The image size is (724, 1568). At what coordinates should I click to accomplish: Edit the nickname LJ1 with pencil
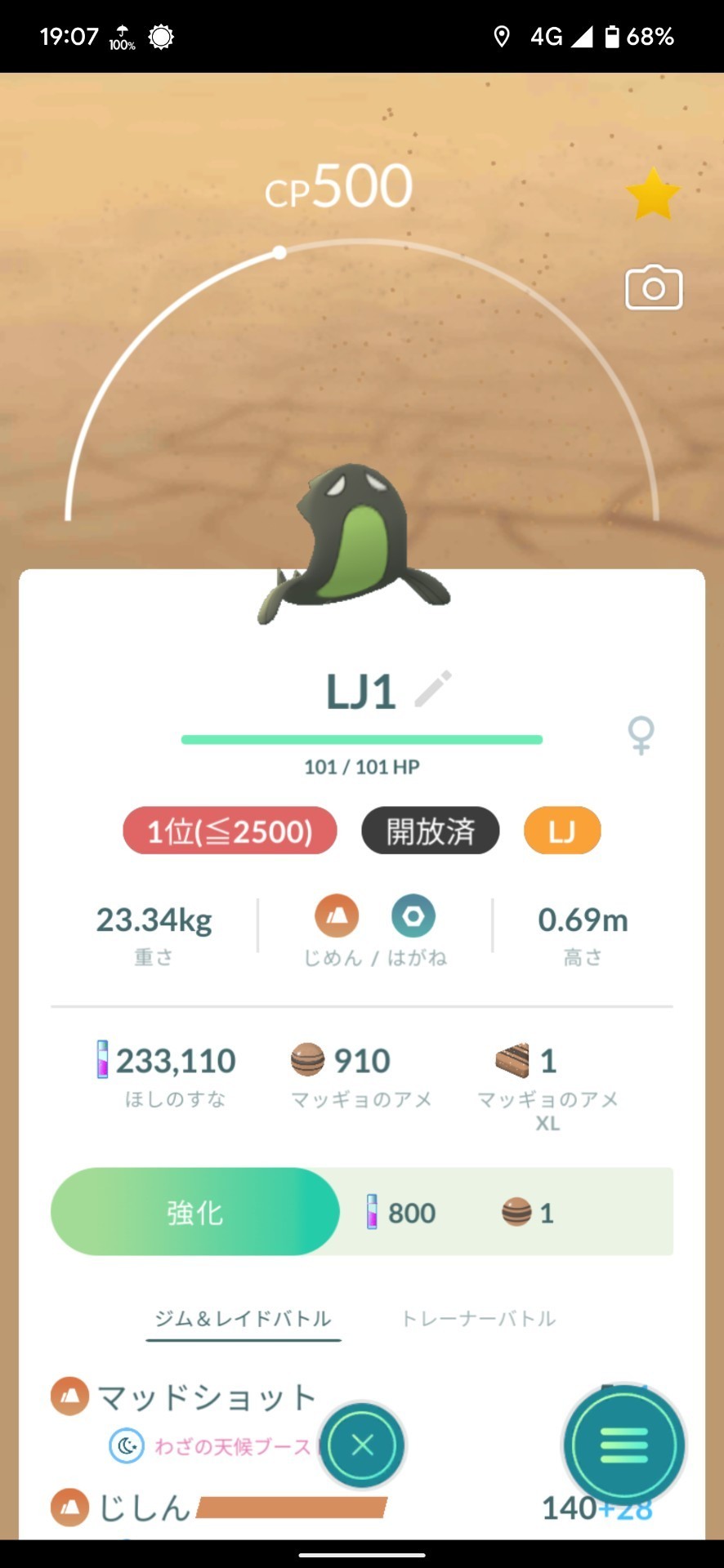433,689
